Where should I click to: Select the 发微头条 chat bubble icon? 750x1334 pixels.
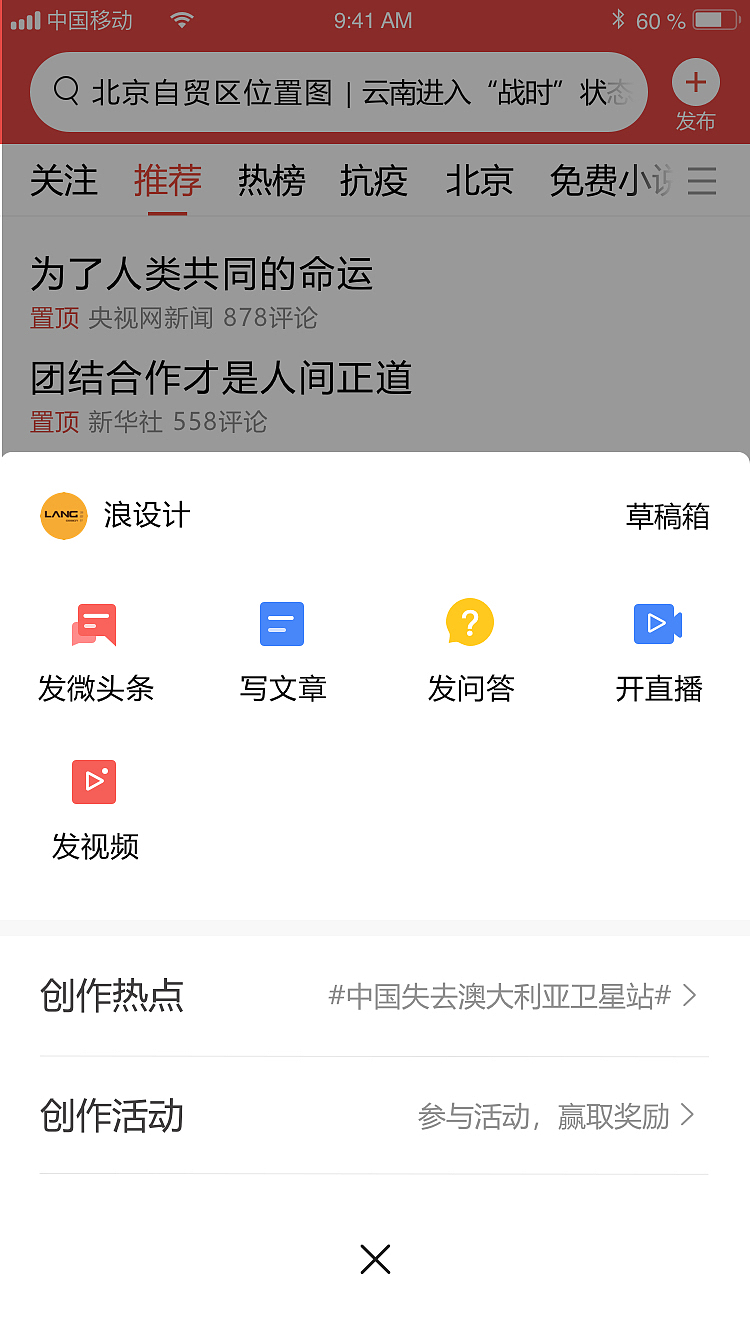(x=94, y=624)
